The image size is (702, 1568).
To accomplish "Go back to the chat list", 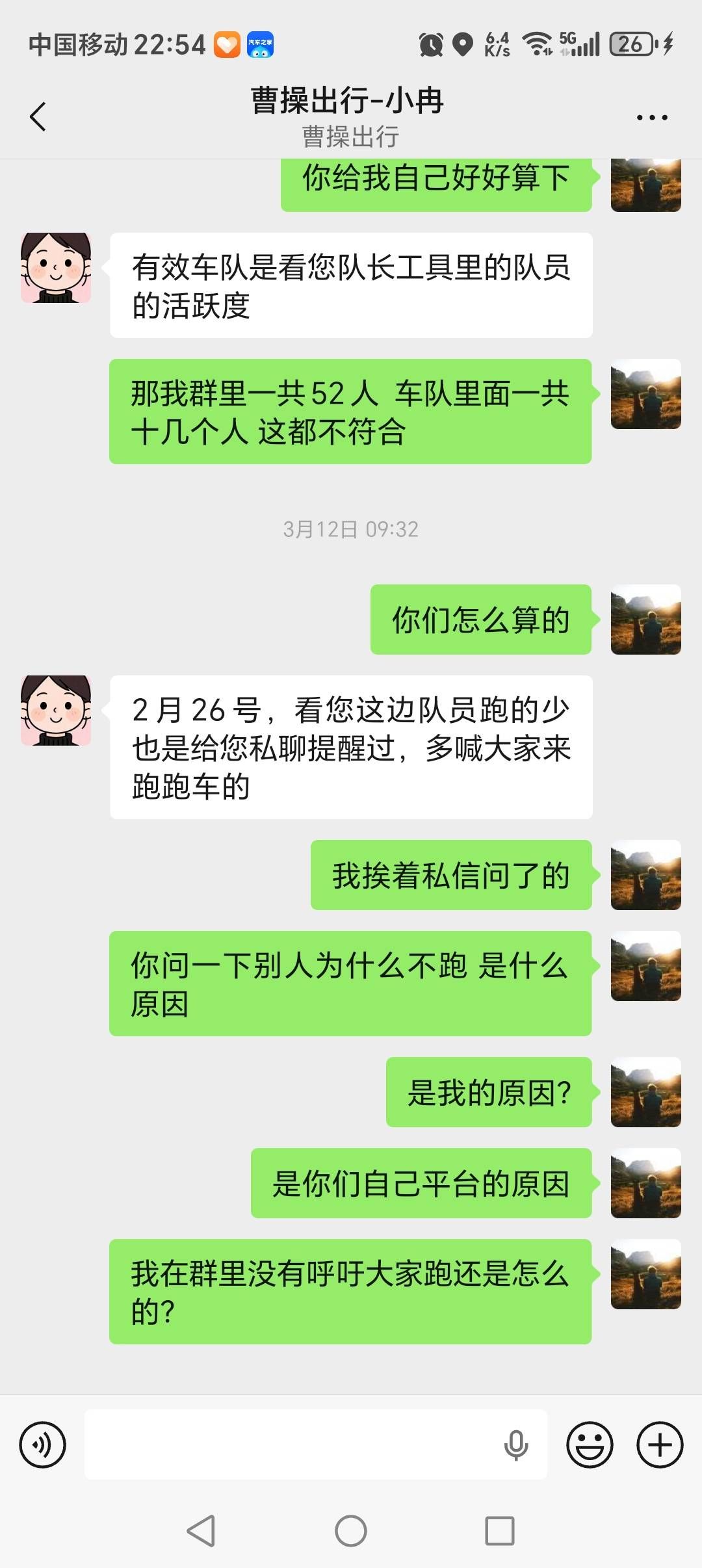I will (38, 117).
